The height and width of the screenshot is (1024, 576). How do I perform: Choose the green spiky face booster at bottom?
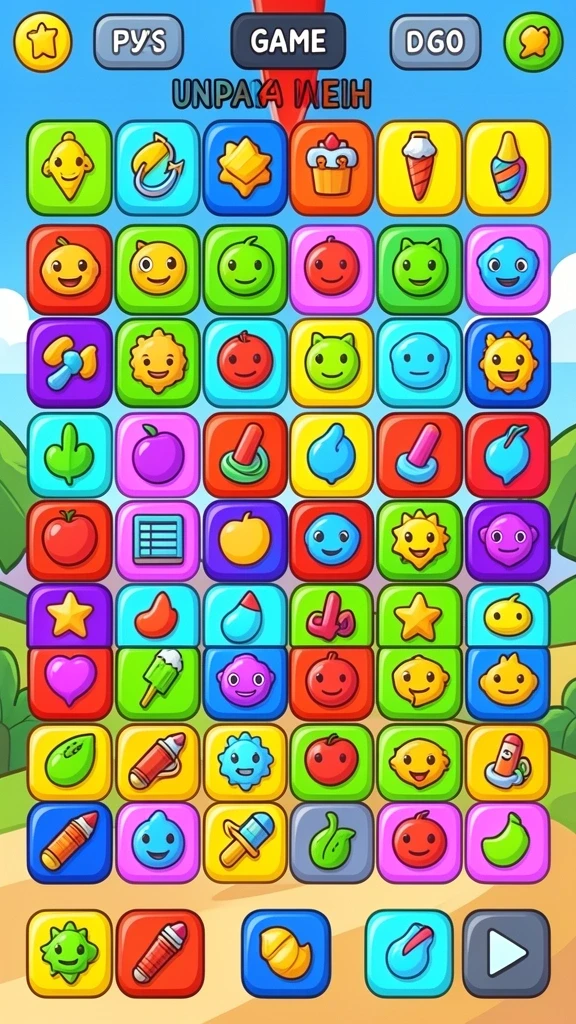69,953
